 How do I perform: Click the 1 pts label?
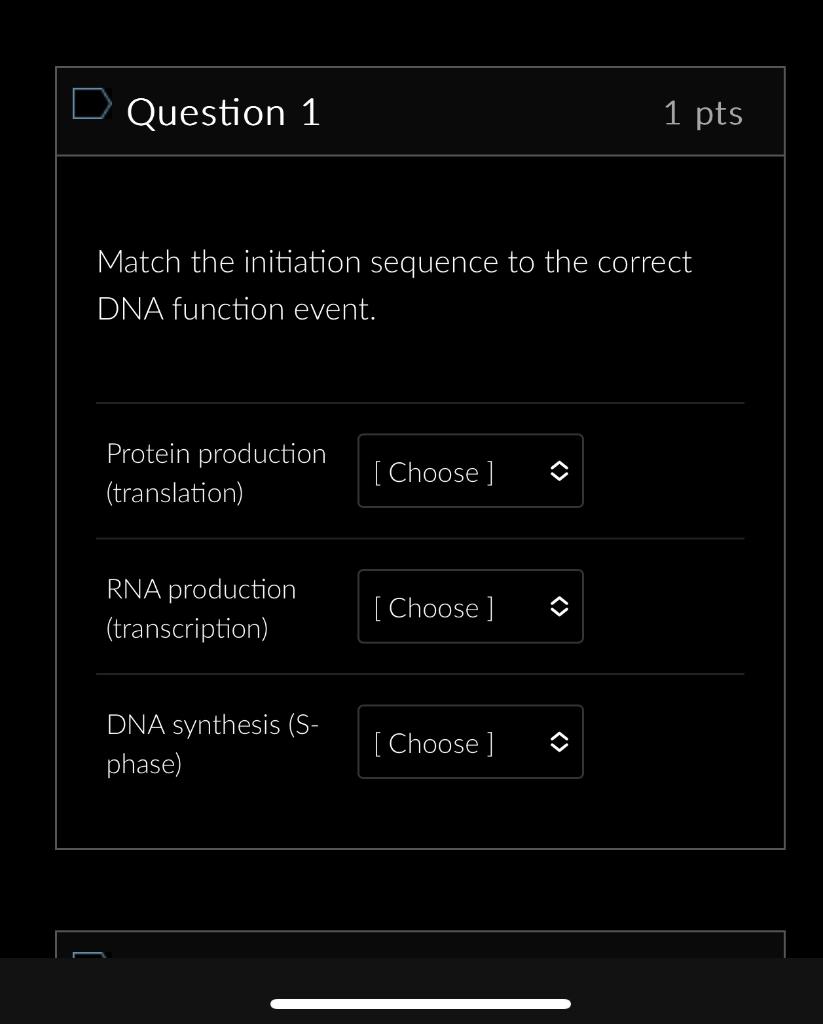tap(703, 113)
